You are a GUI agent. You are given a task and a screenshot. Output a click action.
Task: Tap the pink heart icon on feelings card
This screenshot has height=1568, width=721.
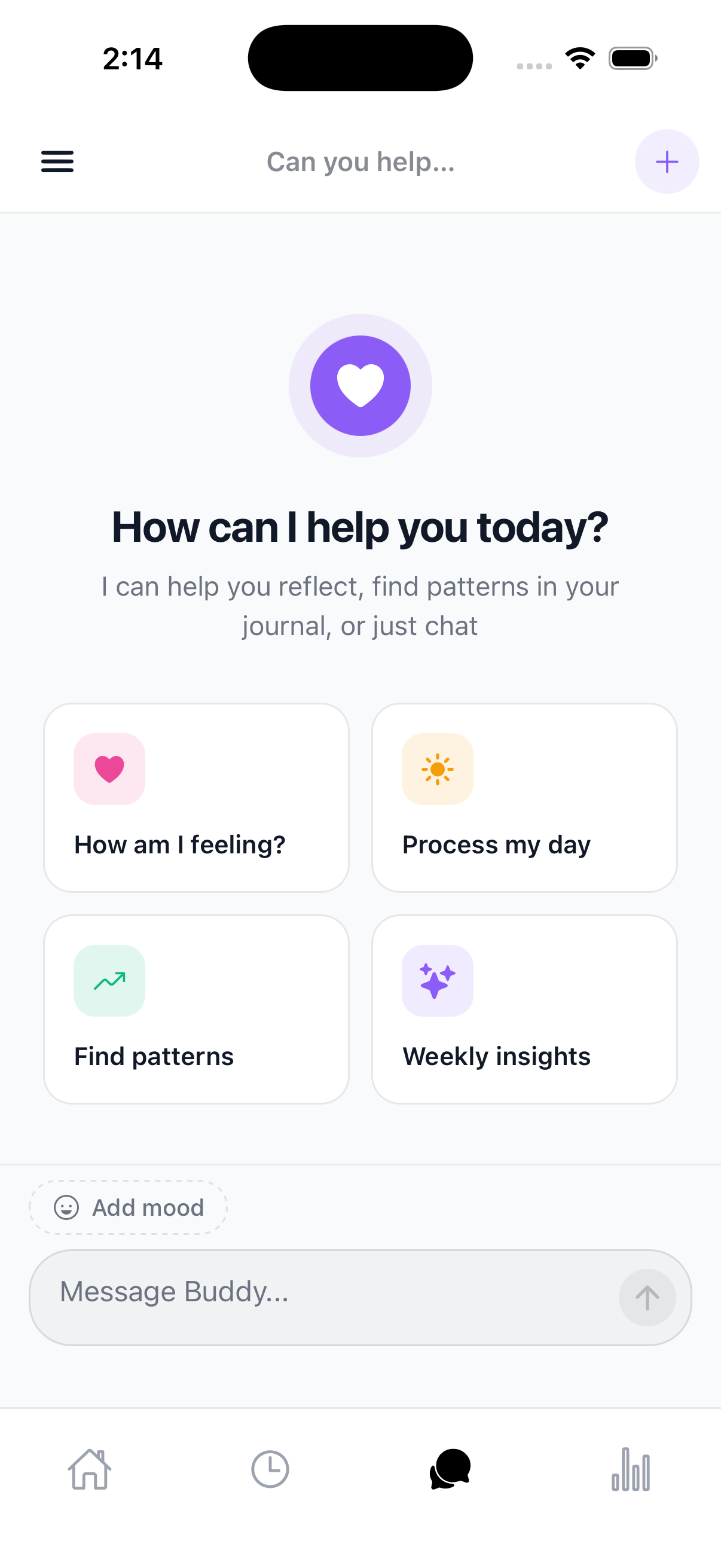(109, 769)
